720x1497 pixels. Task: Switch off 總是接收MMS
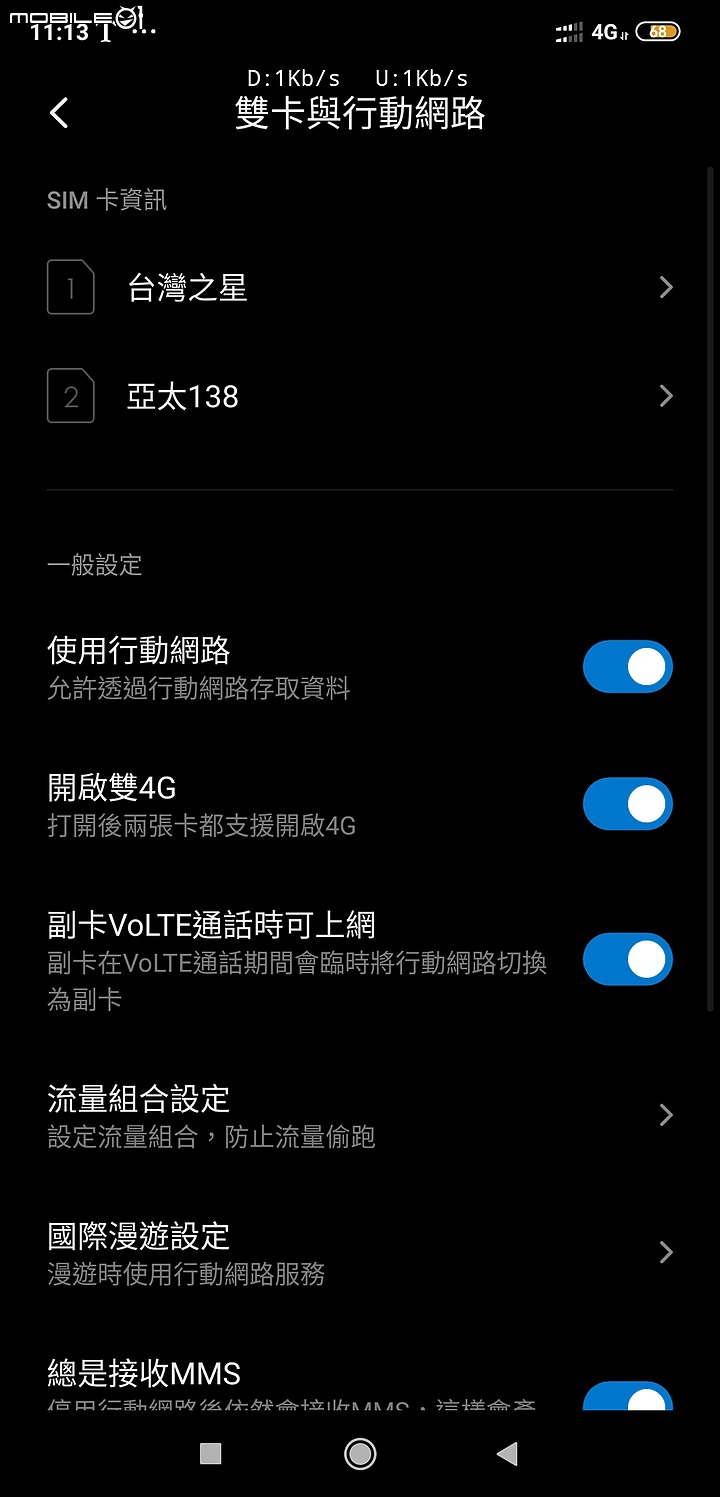pyautogui.click(x=627, y=1396)
